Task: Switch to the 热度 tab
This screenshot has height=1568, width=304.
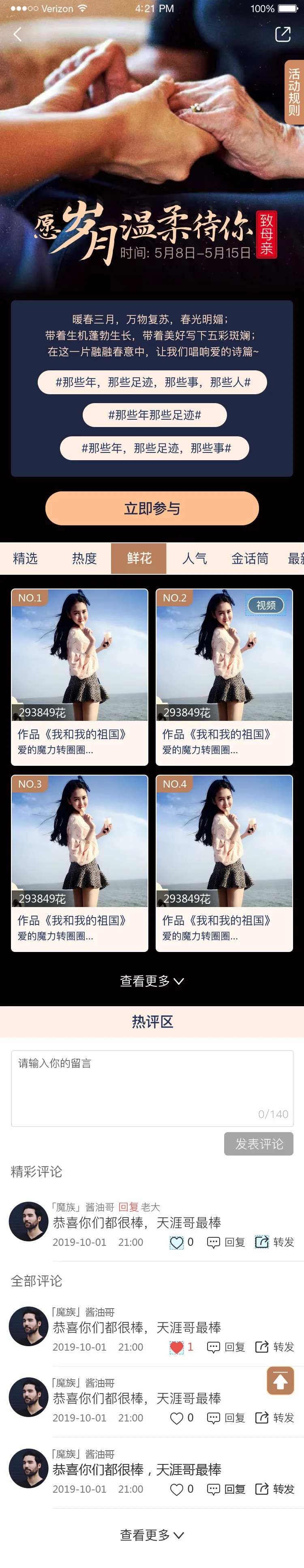Action: coord(84,558)
